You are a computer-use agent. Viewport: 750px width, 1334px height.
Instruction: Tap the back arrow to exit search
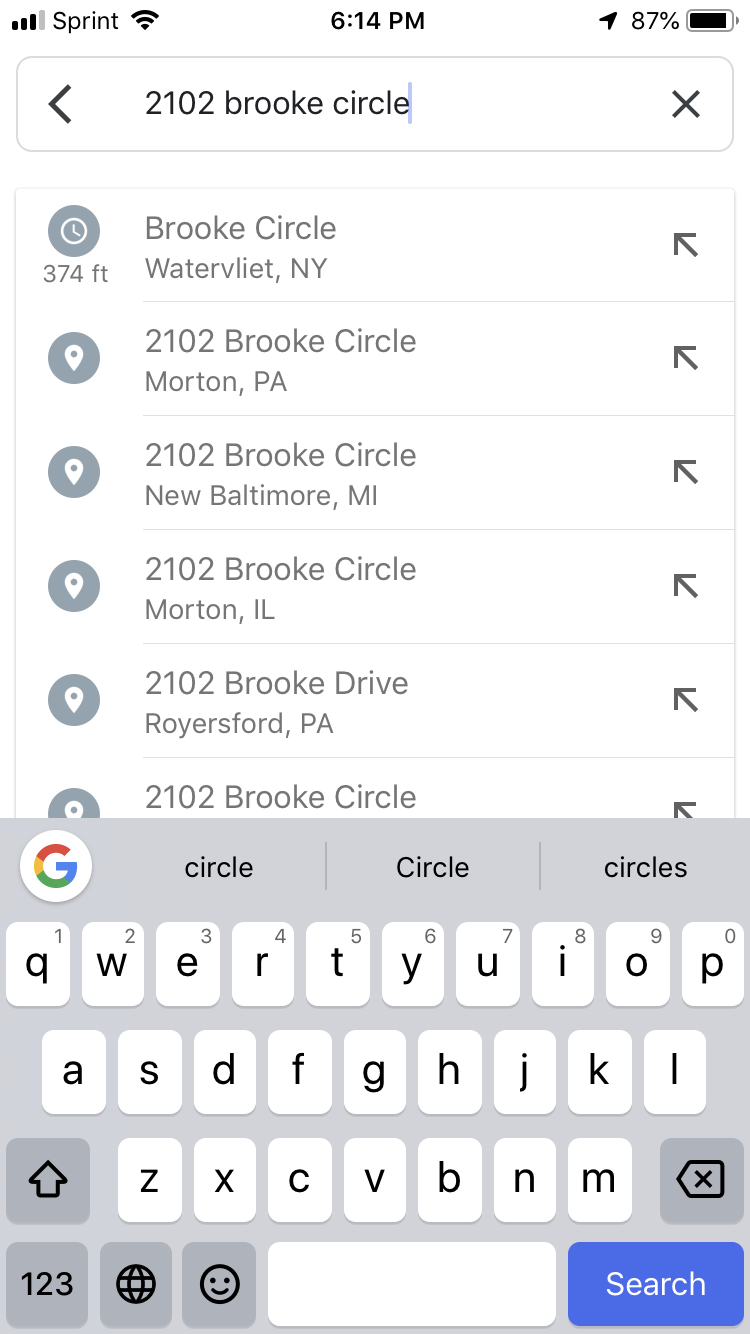(60, 103)
